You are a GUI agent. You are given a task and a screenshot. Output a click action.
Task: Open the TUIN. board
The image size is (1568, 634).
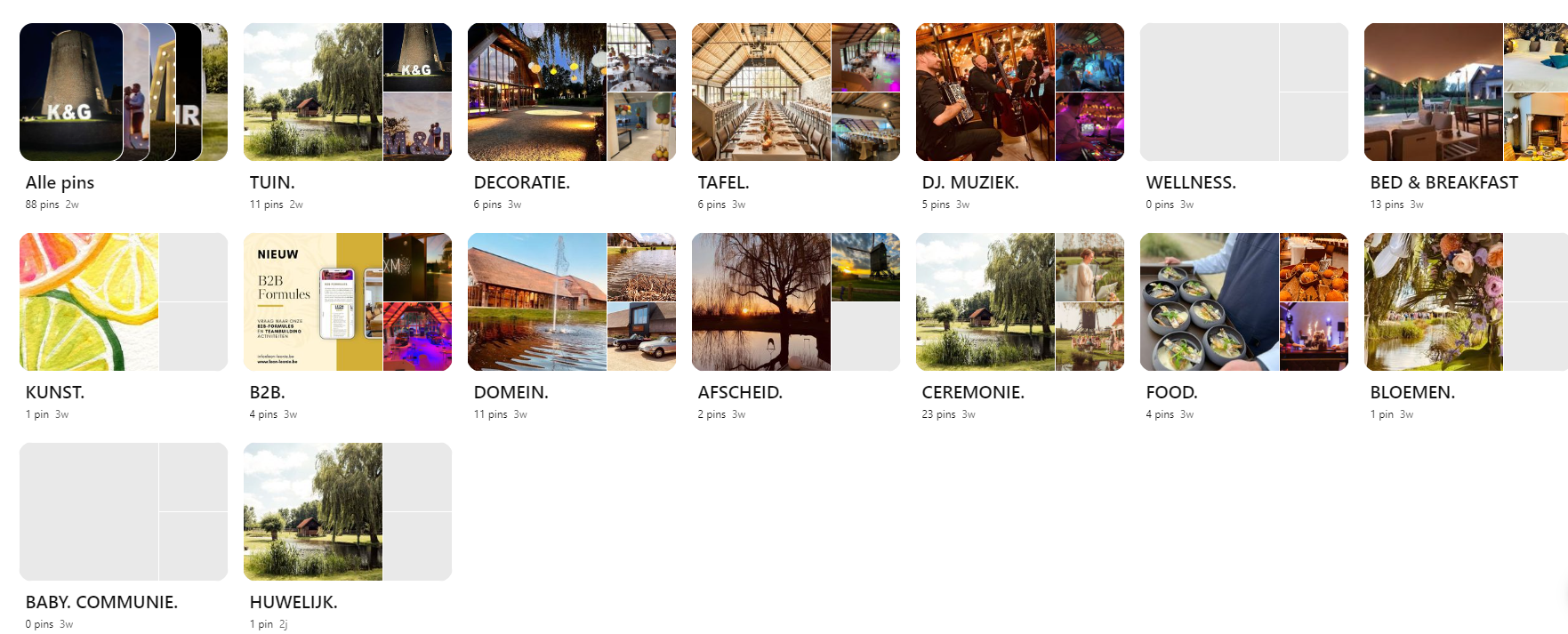click(348, 92)
